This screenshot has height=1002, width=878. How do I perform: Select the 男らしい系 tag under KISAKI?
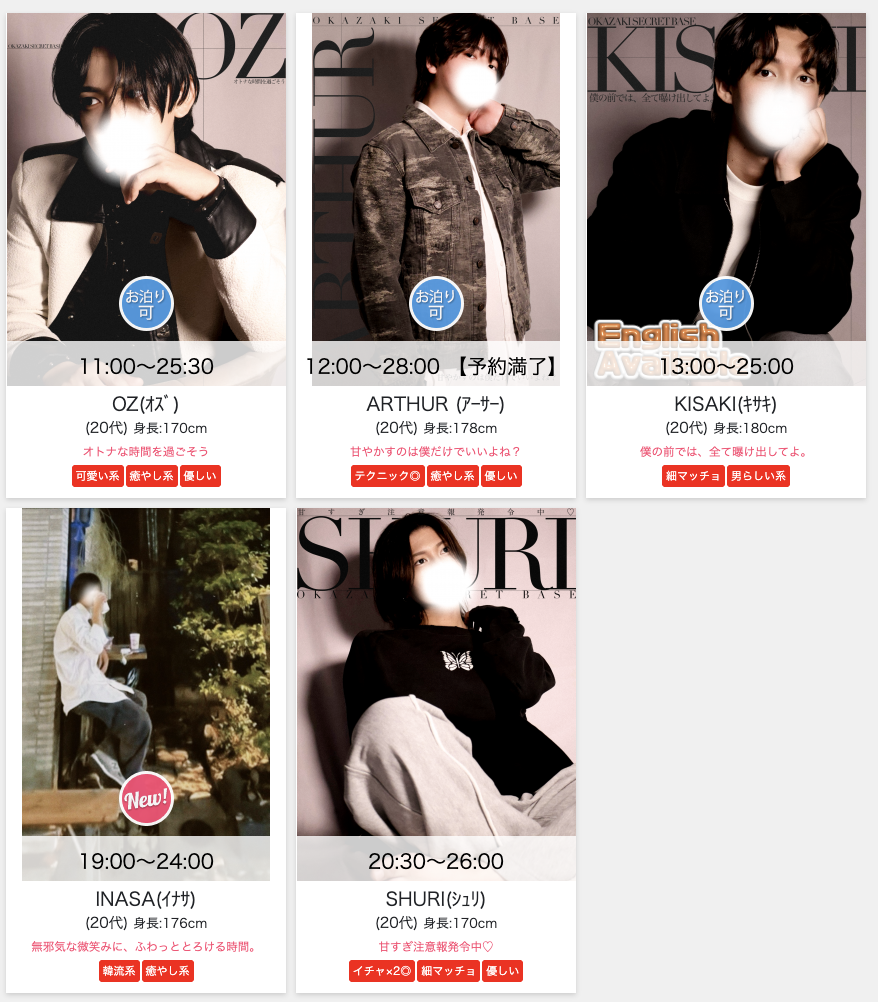758,476
